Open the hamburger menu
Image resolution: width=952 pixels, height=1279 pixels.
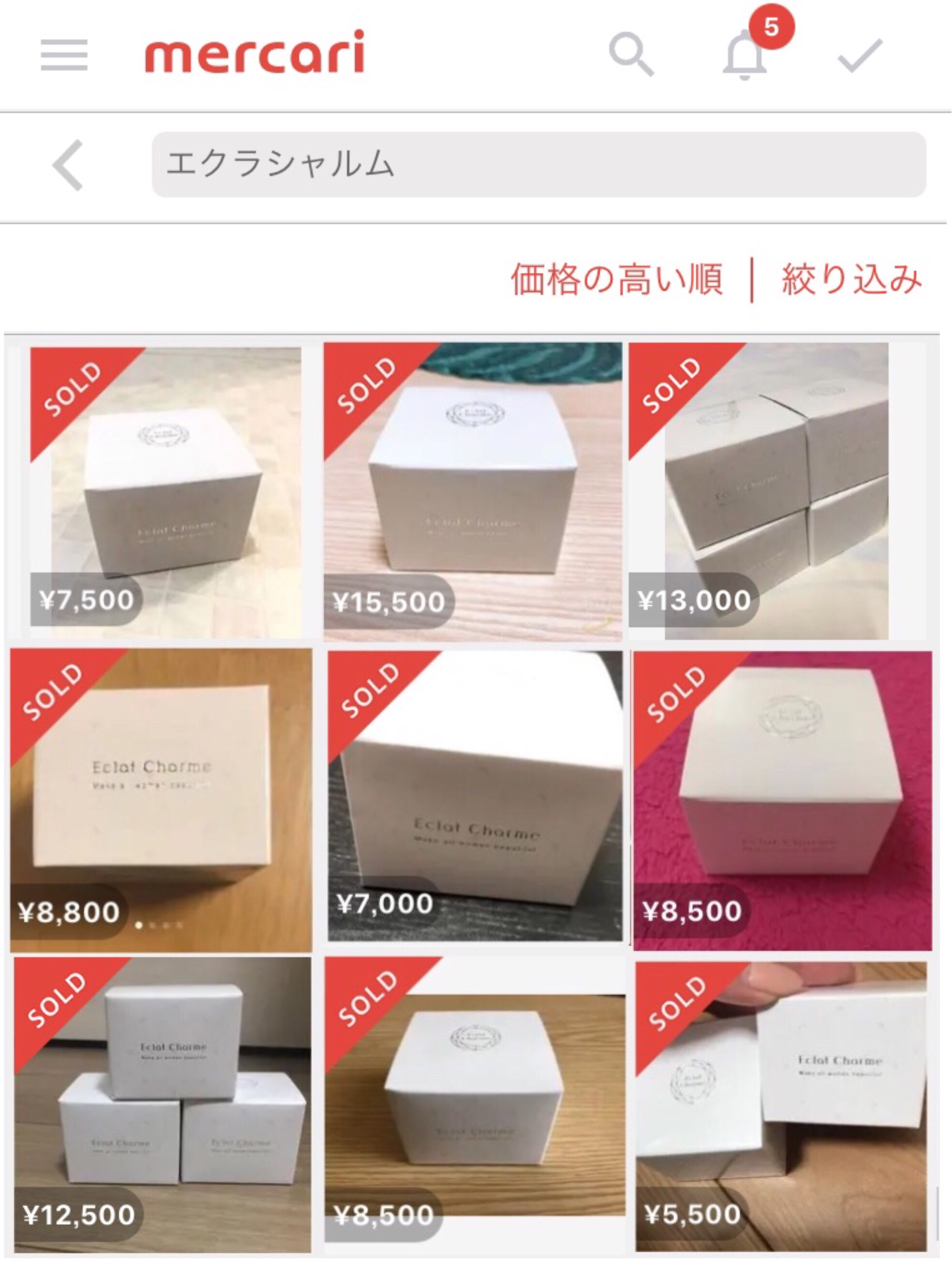pyautogui.click(x=64, y=56)
